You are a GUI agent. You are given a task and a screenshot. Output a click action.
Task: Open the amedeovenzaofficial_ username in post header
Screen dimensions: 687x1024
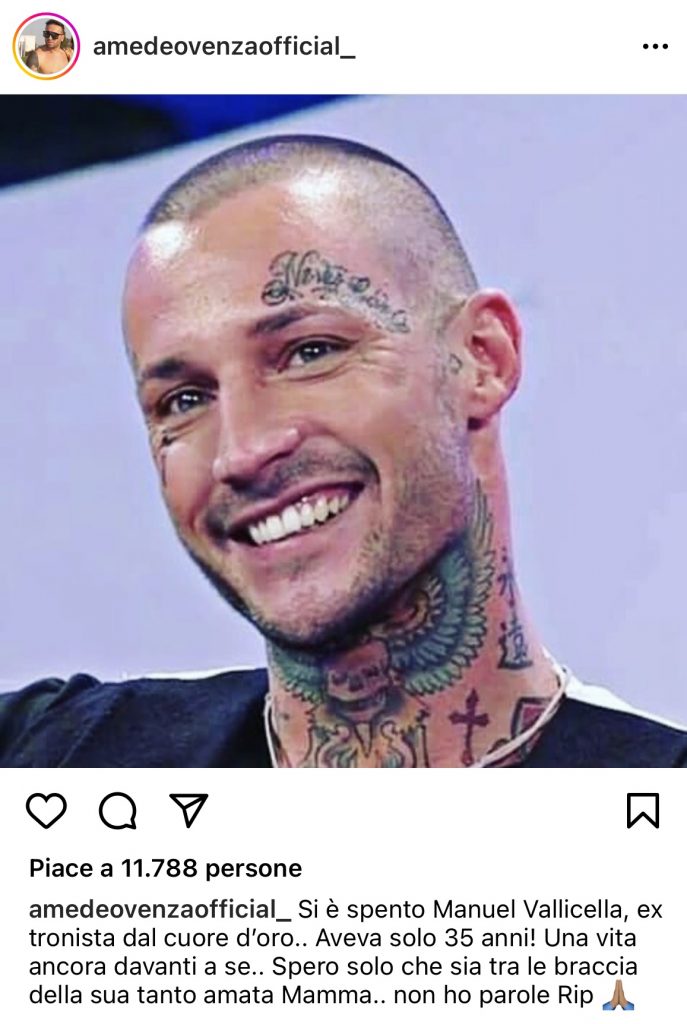[x=223, y=47]
